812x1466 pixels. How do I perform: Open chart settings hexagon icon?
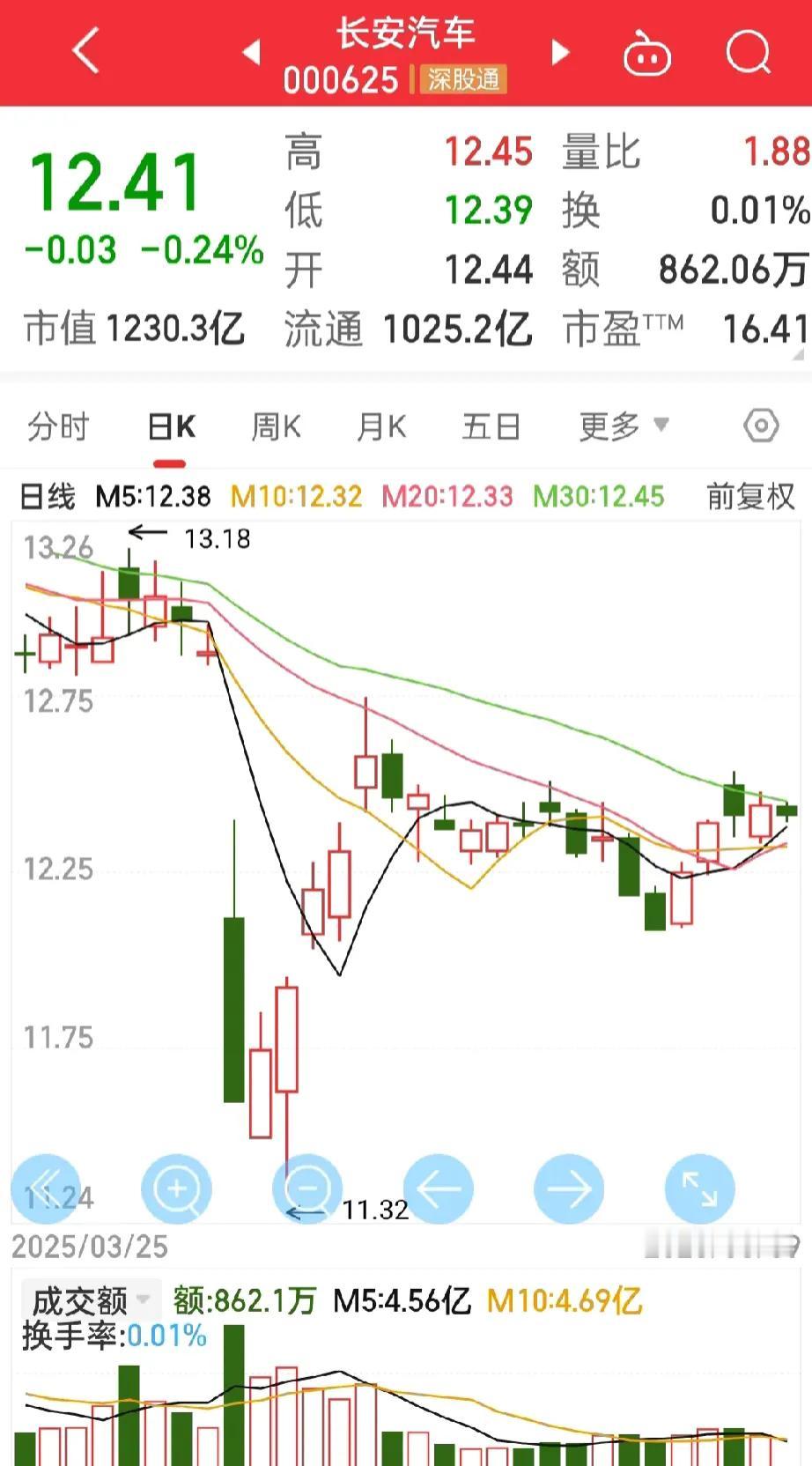(761, 426)
